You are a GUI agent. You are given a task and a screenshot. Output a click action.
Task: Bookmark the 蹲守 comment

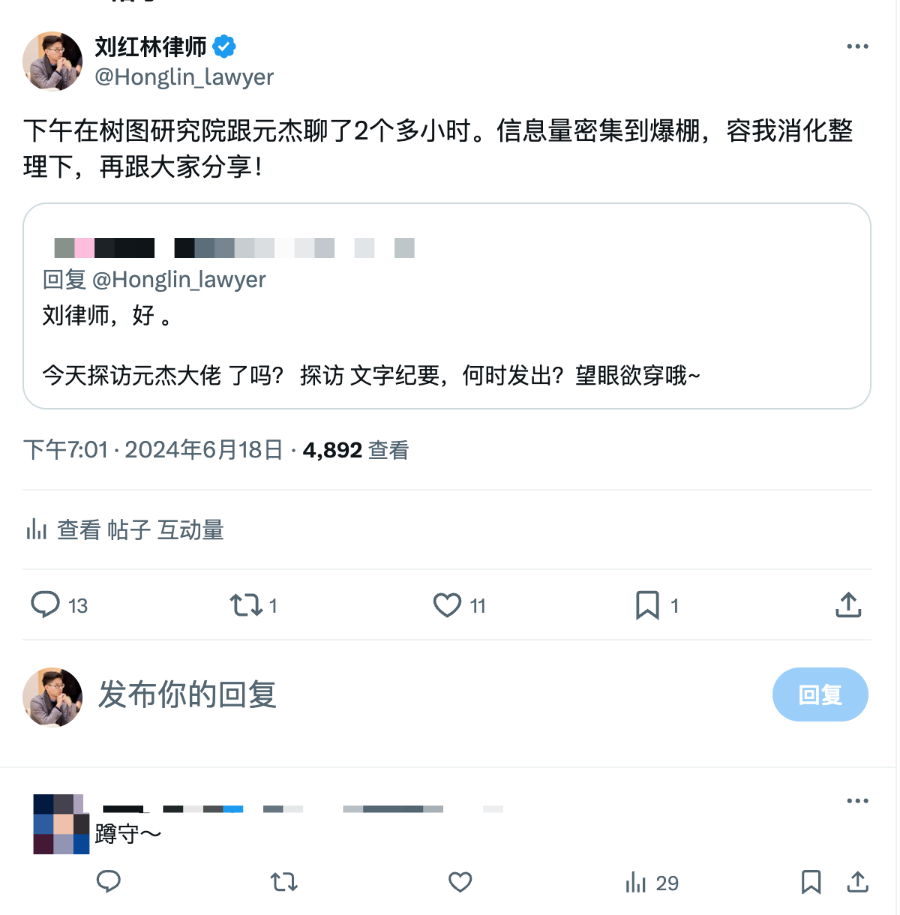click(x=811, y=881)
